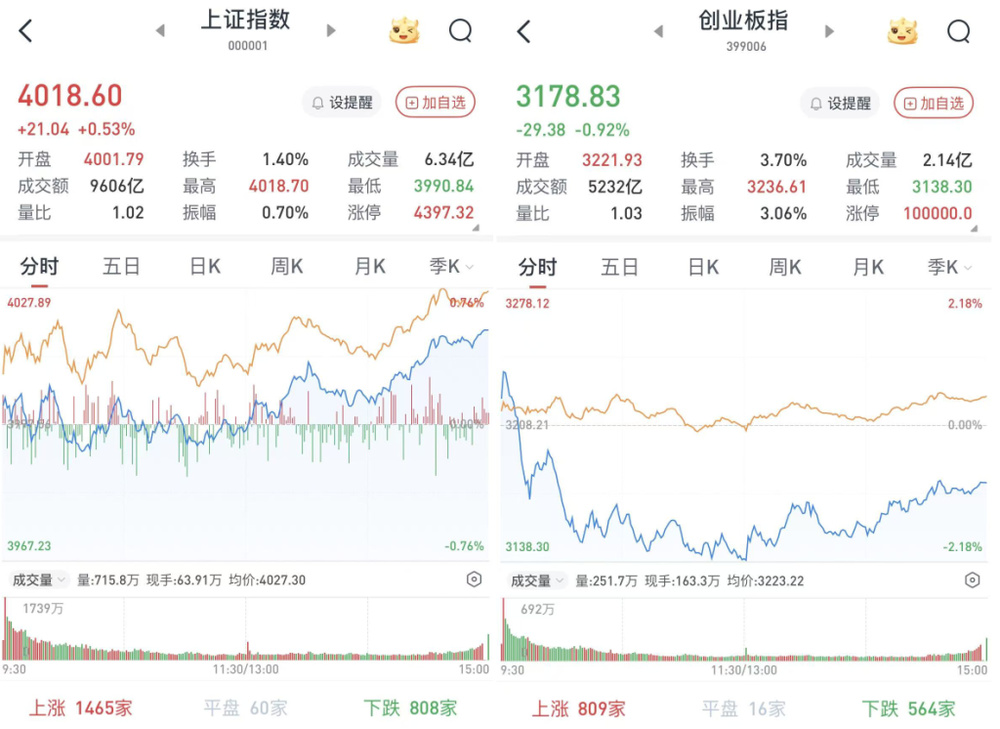Image resolution: width=1000 pixels, height=729 pixels.
Task: Set a price alert for 上证指数
Action: tap(342, 103)
